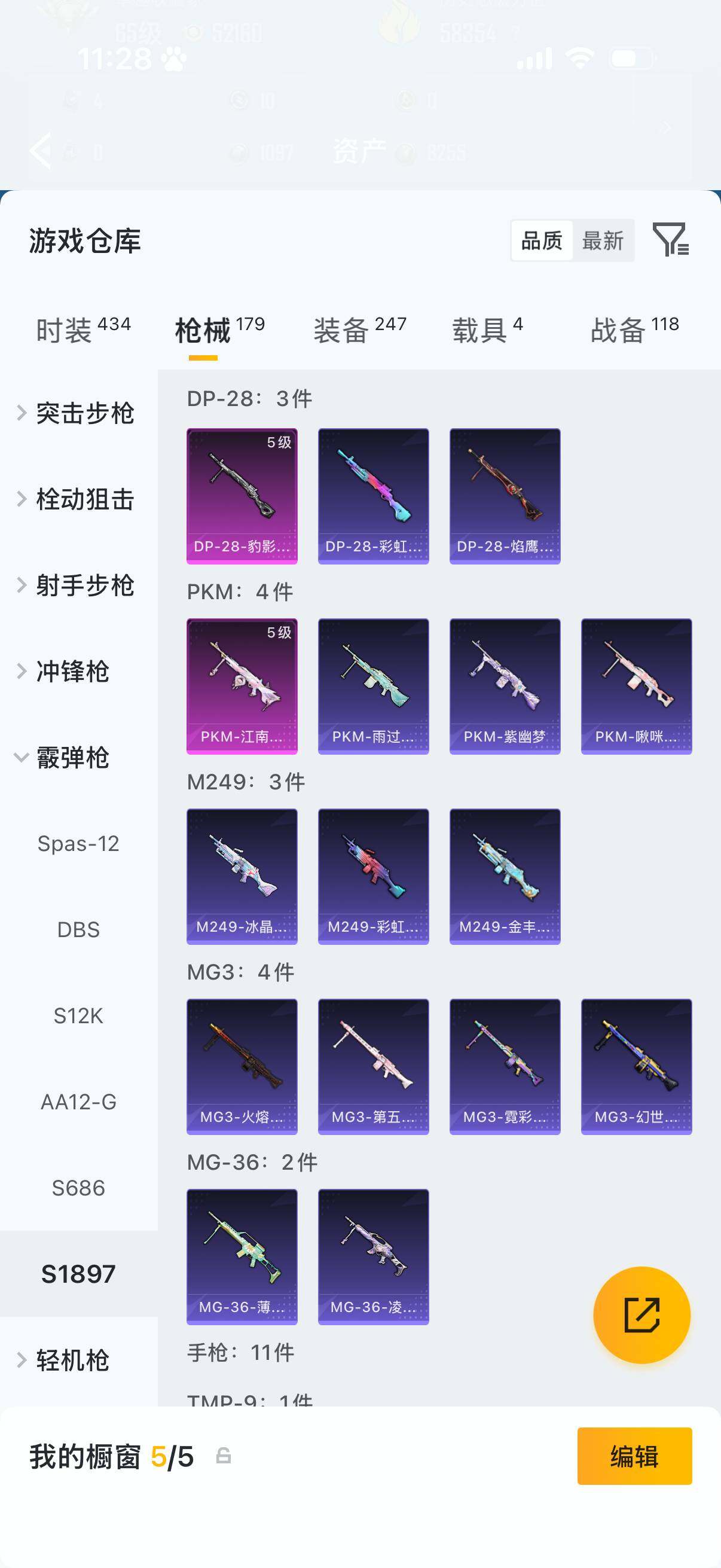Select the S1897 shotgun subcategory
The width and height of the screenshot is (721, 1568).
click(78, 1274)
